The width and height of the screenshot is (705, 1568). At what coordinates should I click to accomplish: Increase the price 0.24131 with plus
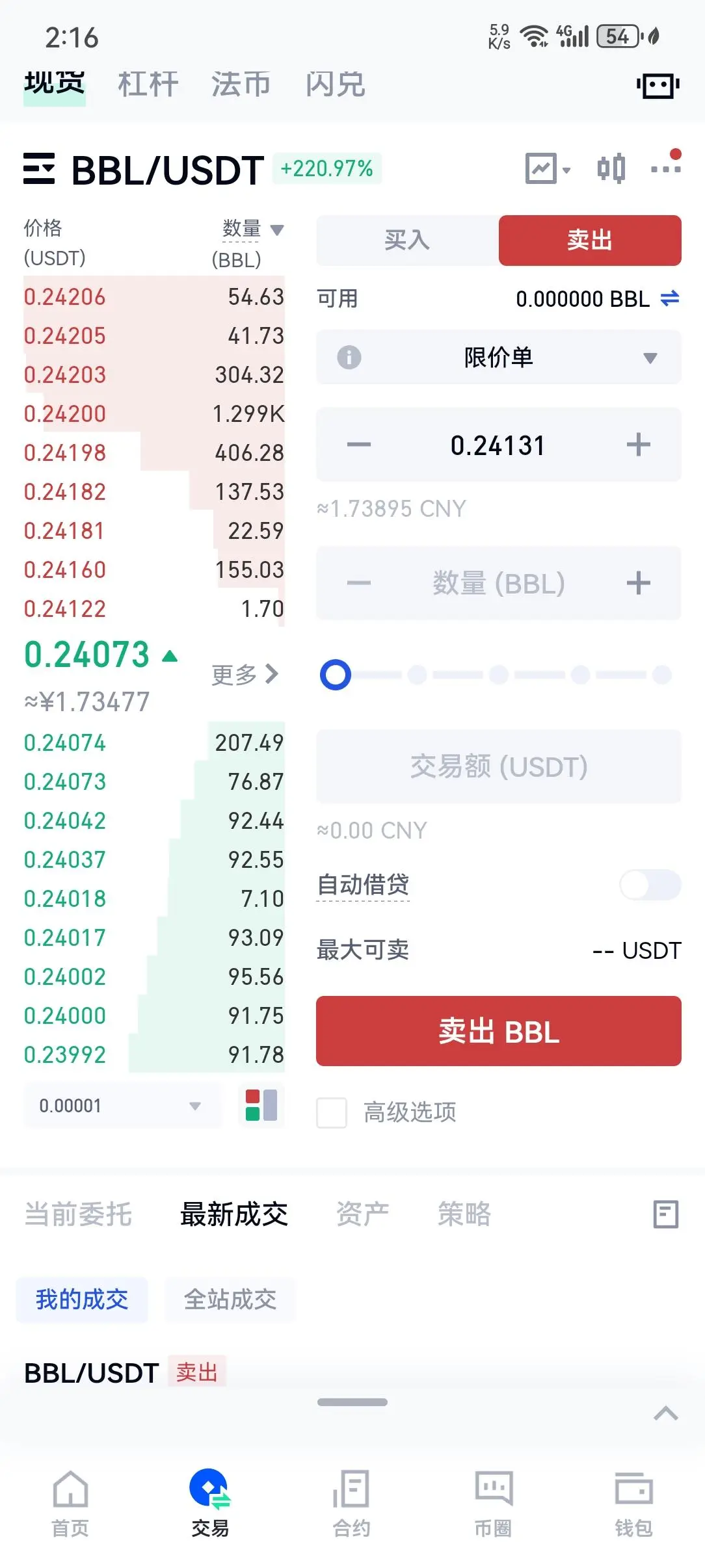click(639, 445)
